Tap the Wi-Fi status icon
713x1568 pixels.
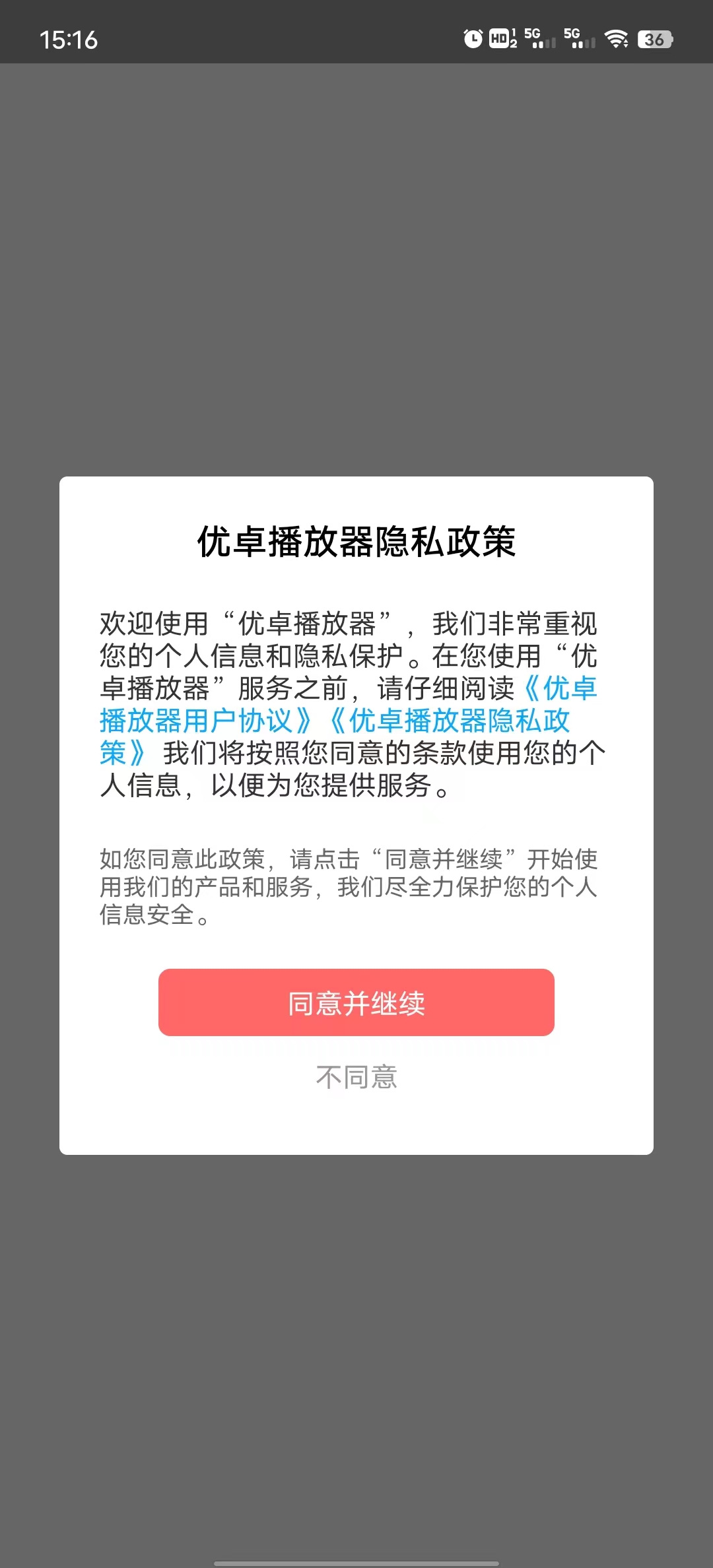click(616, 40)
